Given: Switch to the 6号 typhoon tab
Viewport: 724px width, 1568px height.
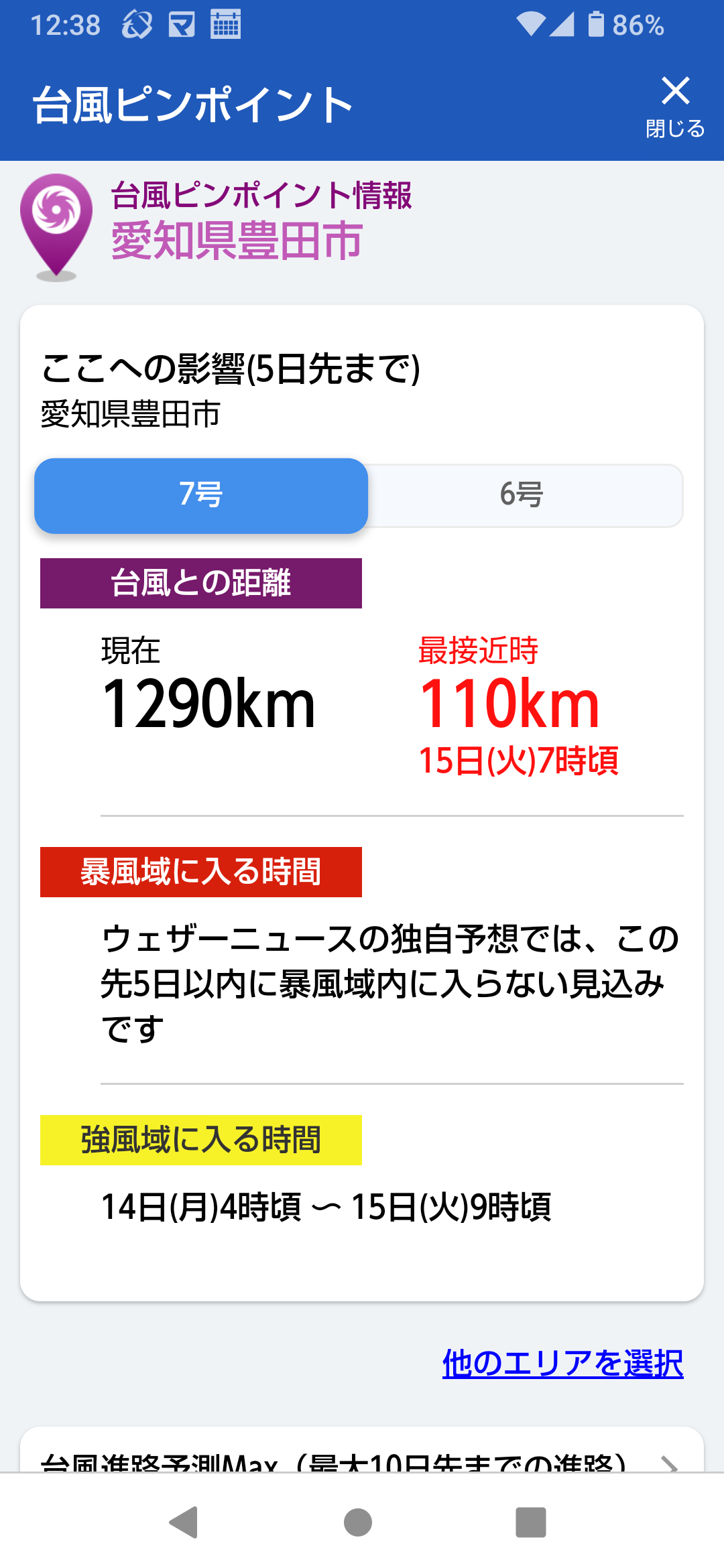Looking at the screenshot, I should coord(522,495).
